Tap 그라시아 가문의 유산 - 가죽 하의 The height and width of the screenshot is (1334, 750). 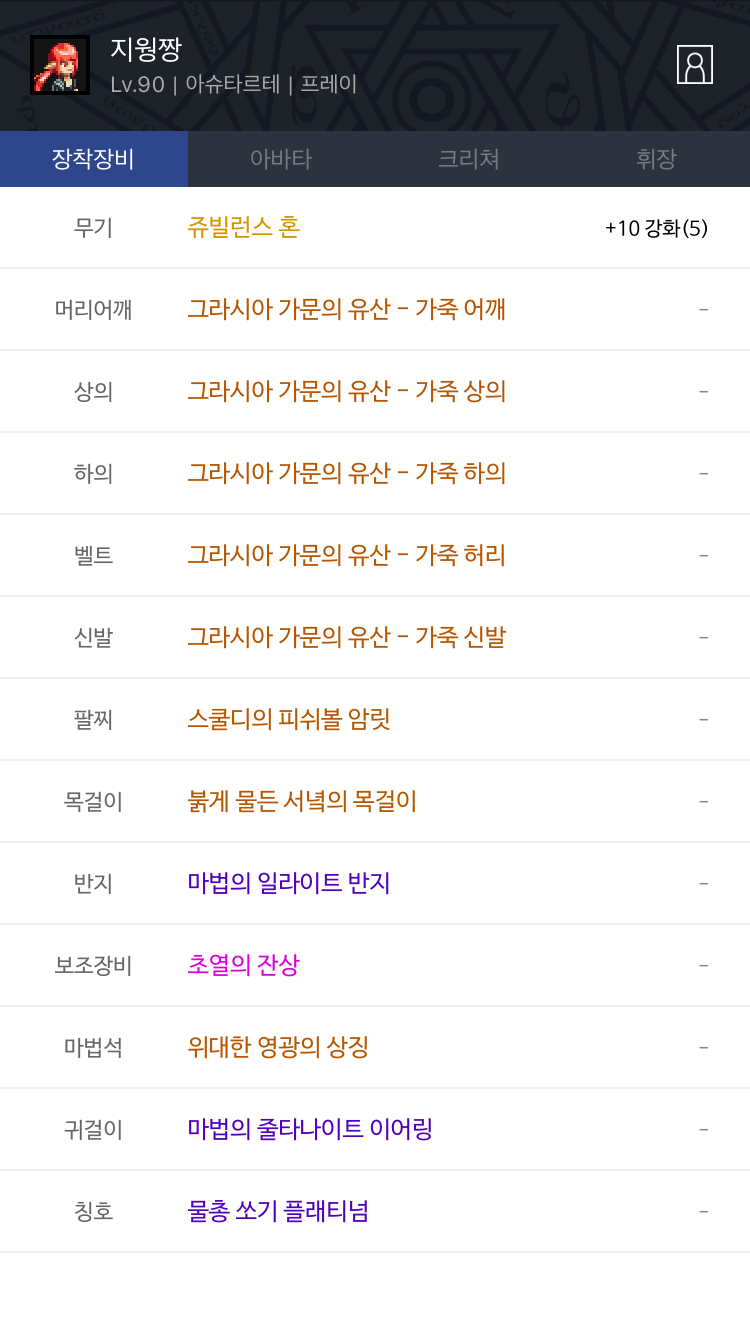346,474
